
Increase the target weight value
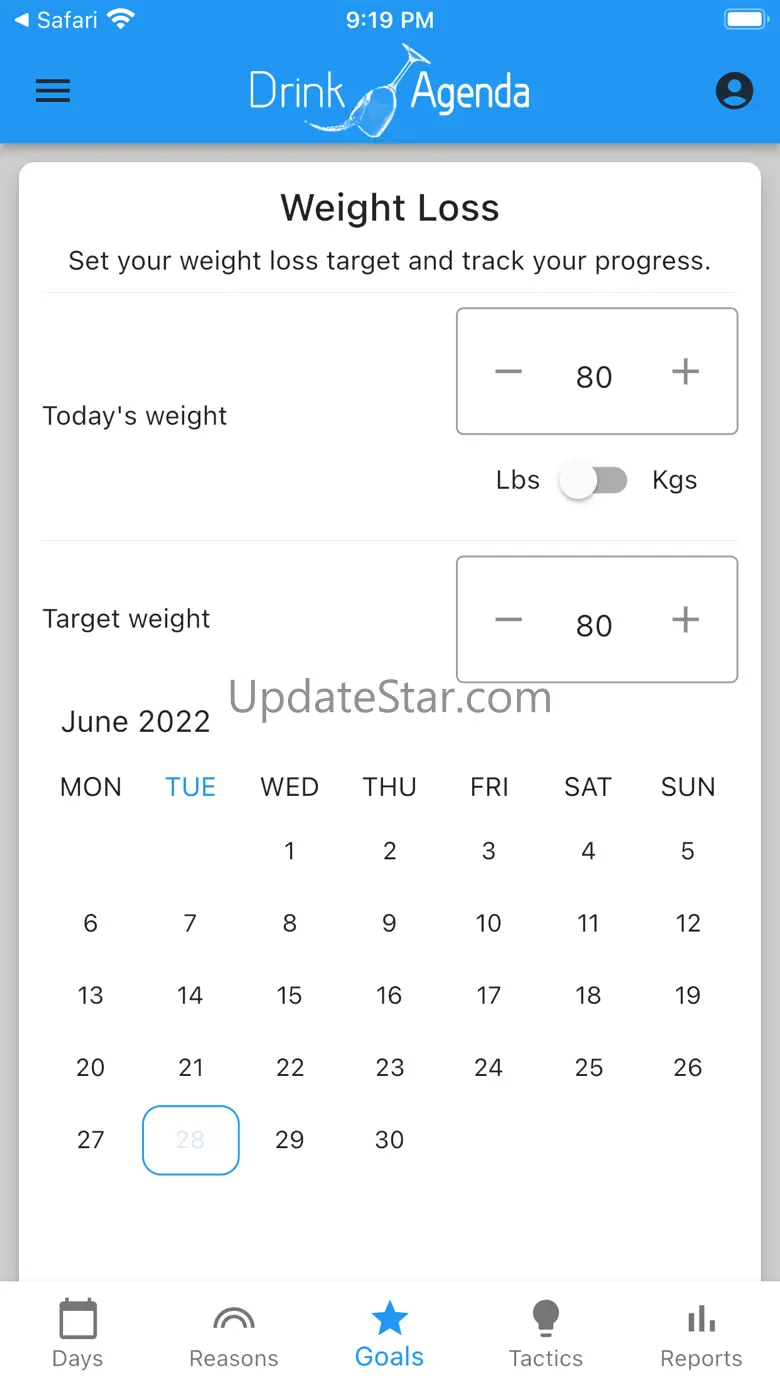coord(685,621)
